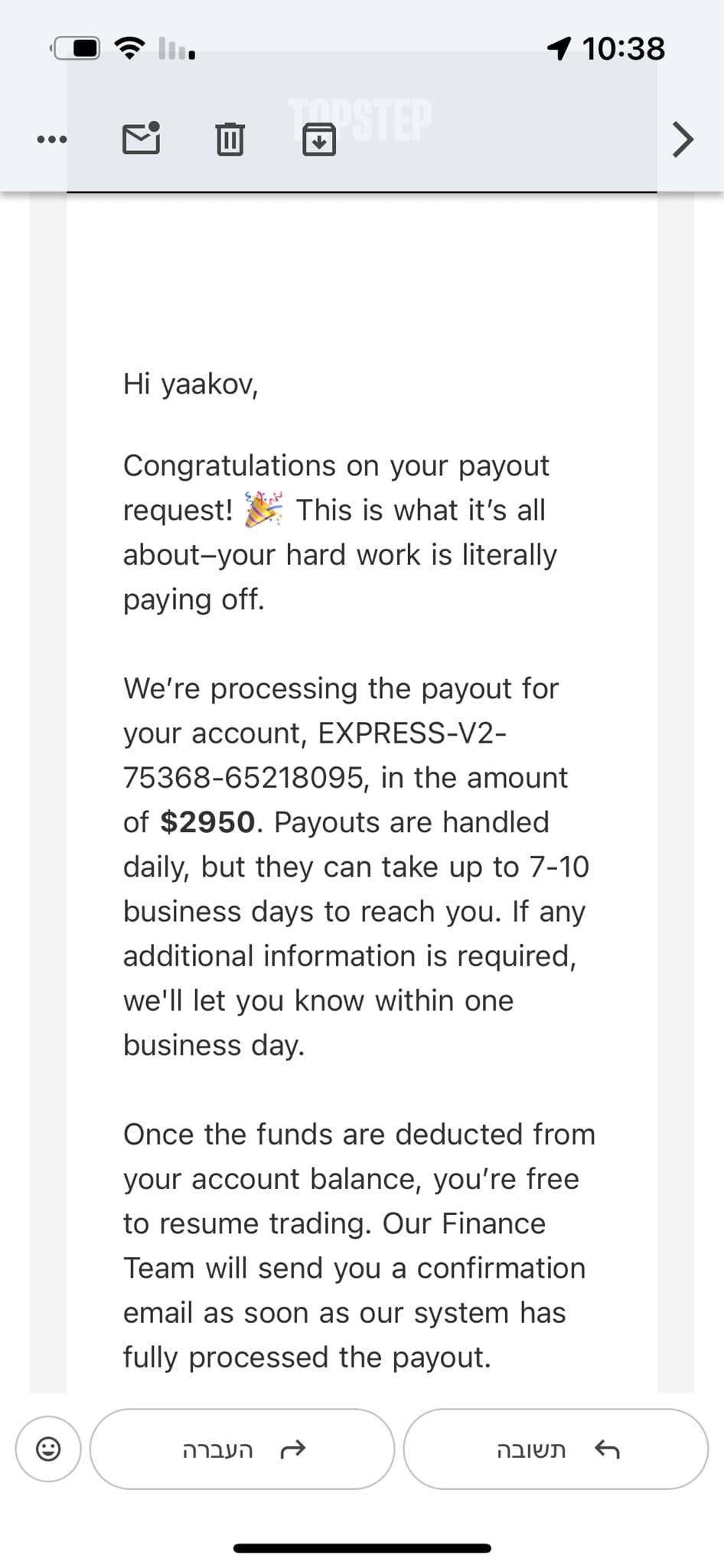The height and width of the screenshot is (1568, 724).
Task: Mark this email as unread
Action: click(x=142, y=139)
